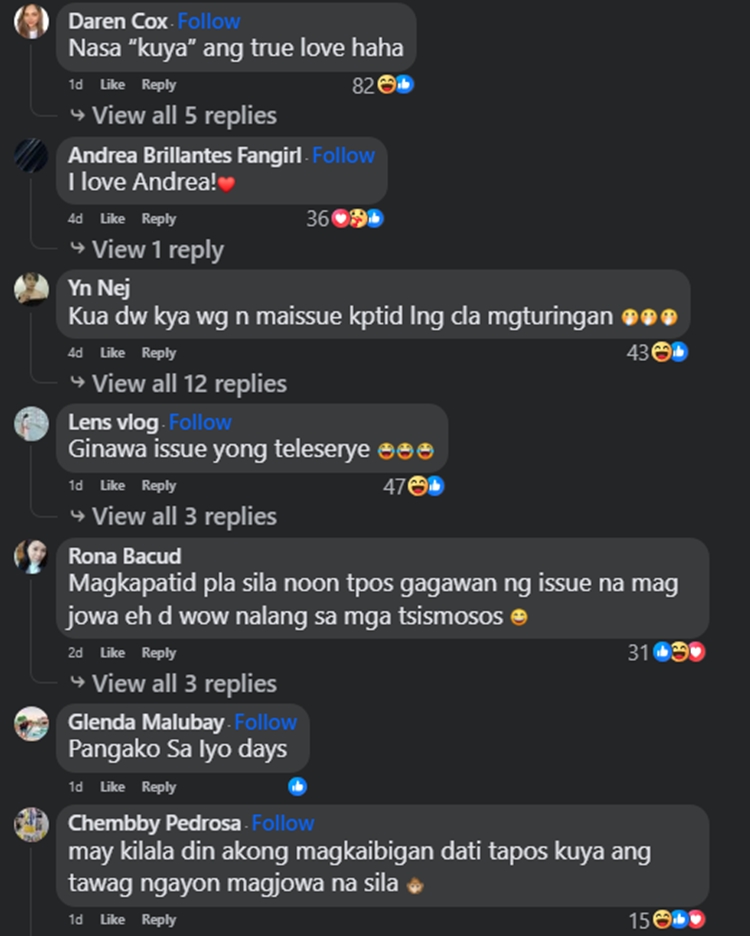
Task: Open Rona Bacud's profile picture
Action: point(31,557)
